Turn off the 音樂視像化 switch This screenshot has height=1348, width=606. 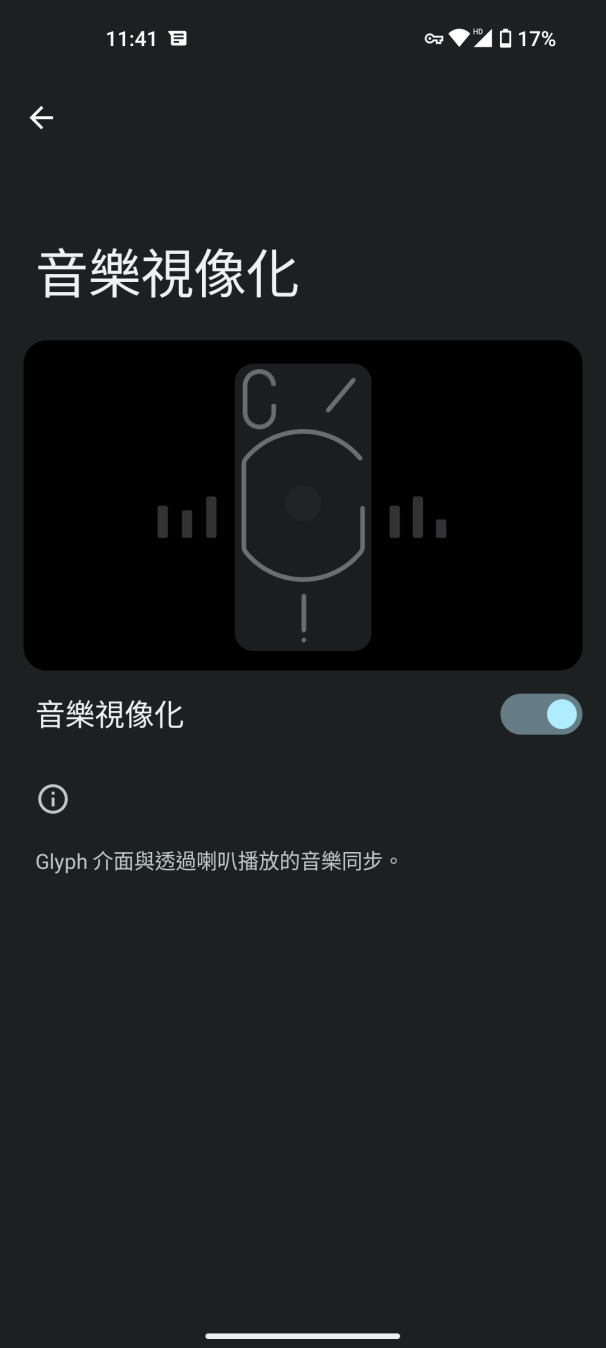pyautogui.click(x=540, y=714)
